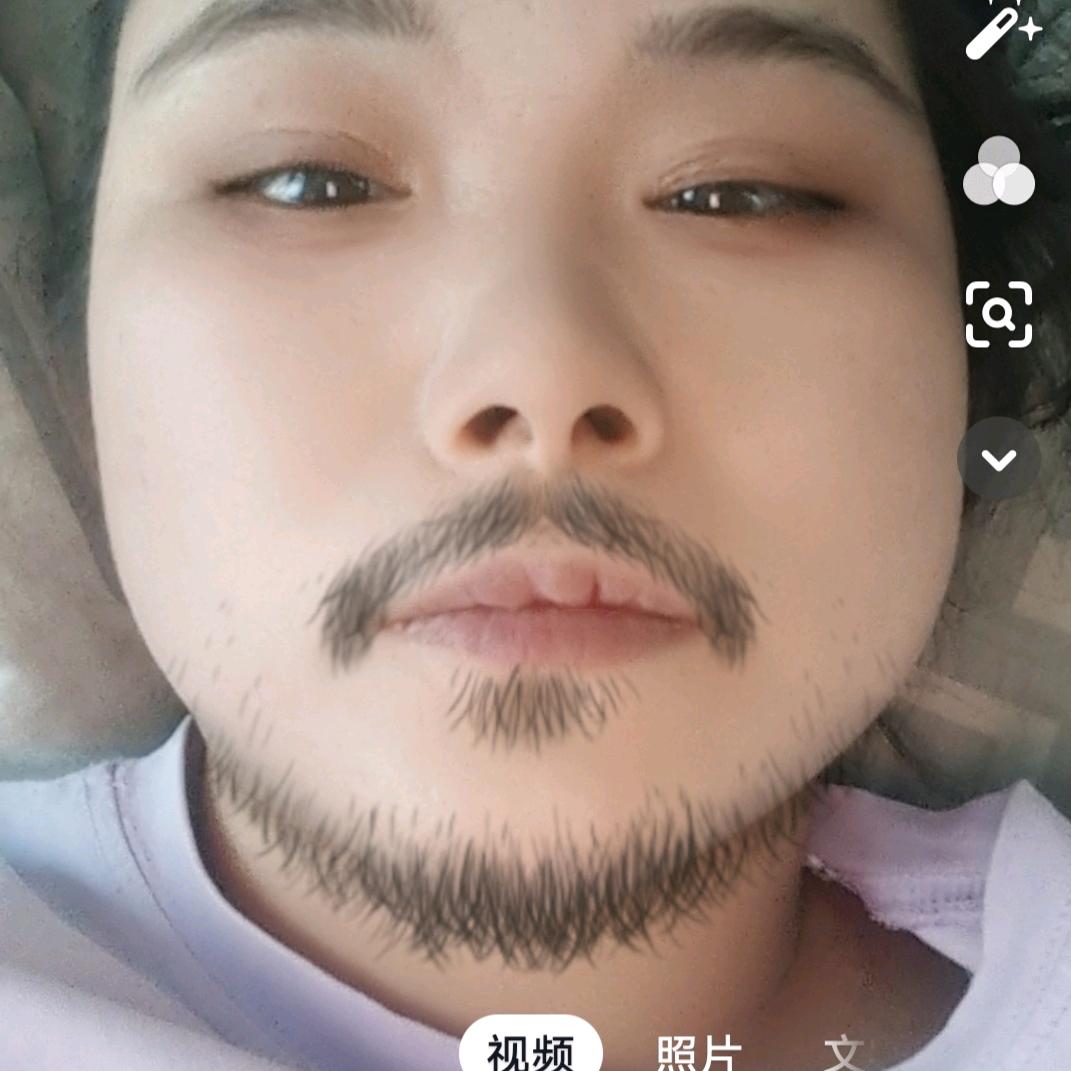Switch to the 文 text mode tab
1071x1071 pixels.
(x=843, y=1052)
